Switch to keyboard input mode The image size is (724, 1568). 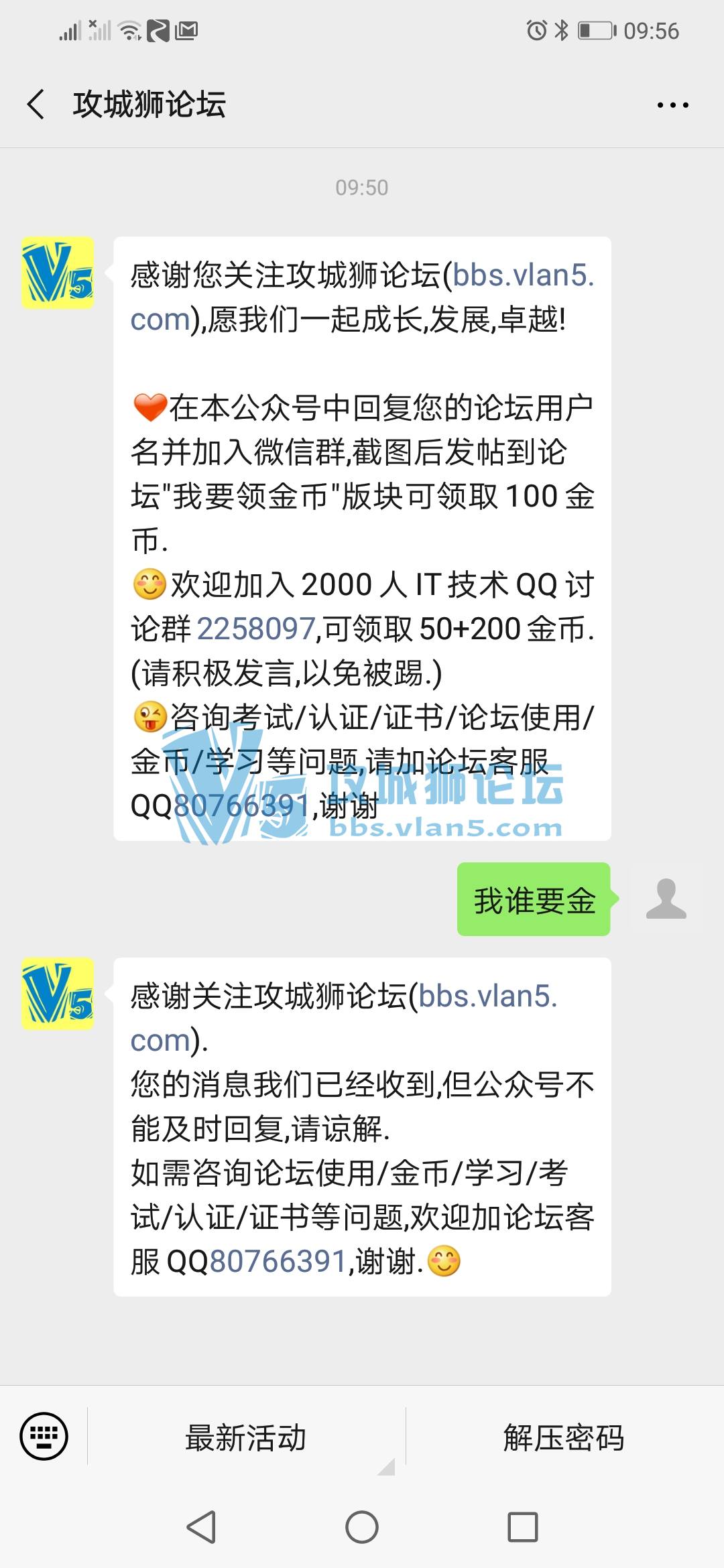point(44,1436)
